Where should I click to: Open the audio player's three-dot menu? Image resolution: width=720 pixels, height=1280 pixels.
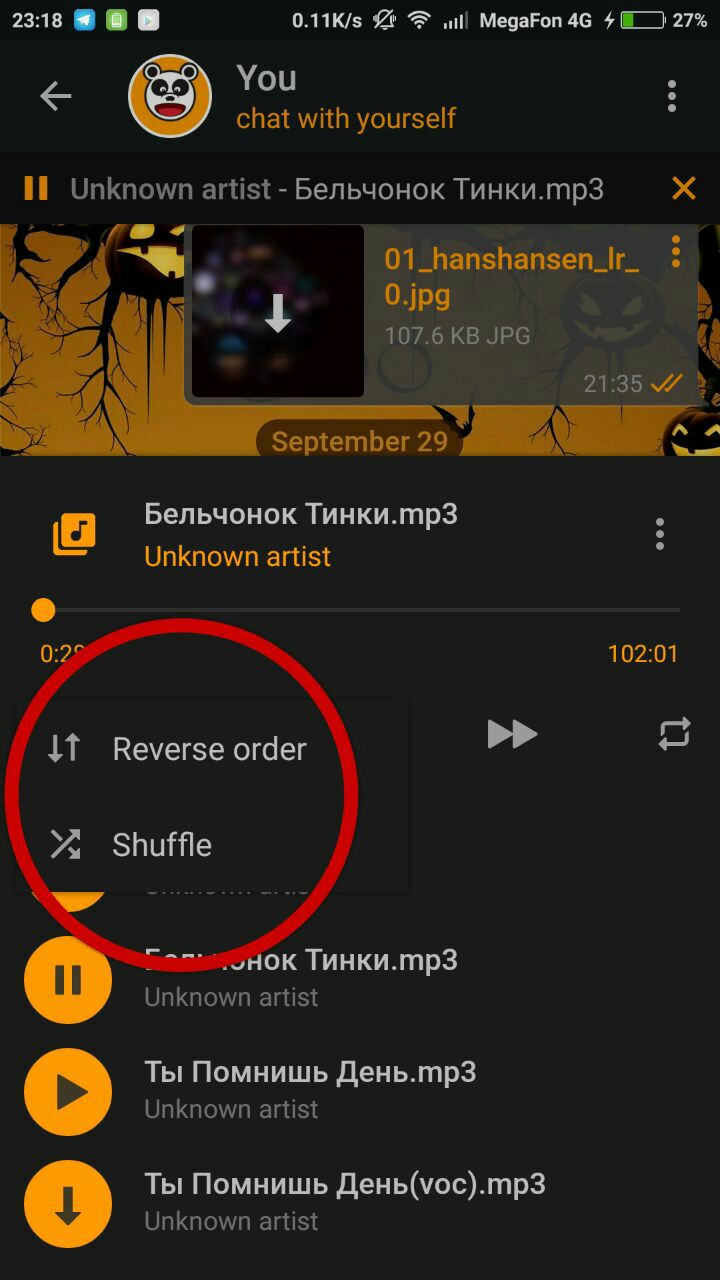click(x=659, y=534)
